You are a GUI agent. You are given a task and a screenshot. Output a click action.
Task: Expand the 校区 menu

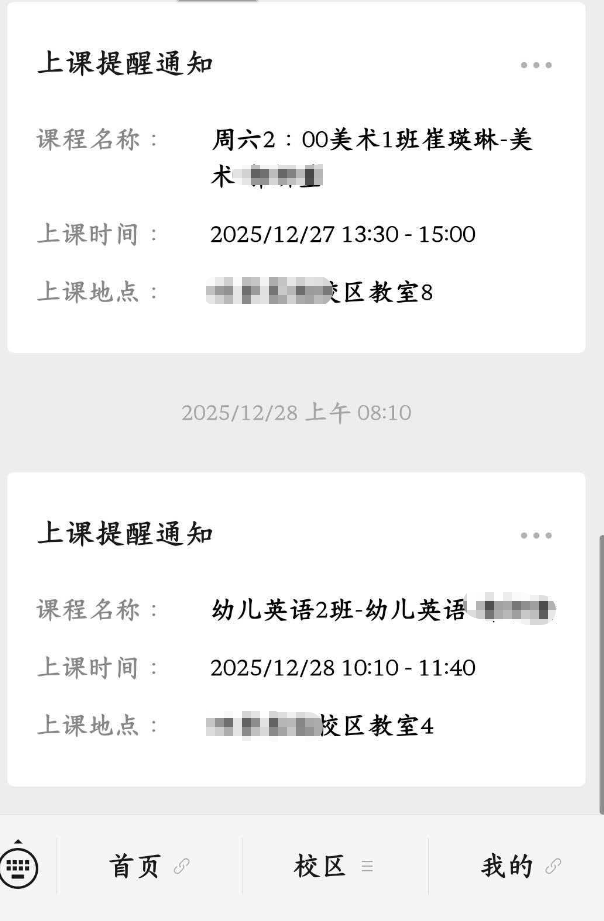coord(334,866)
